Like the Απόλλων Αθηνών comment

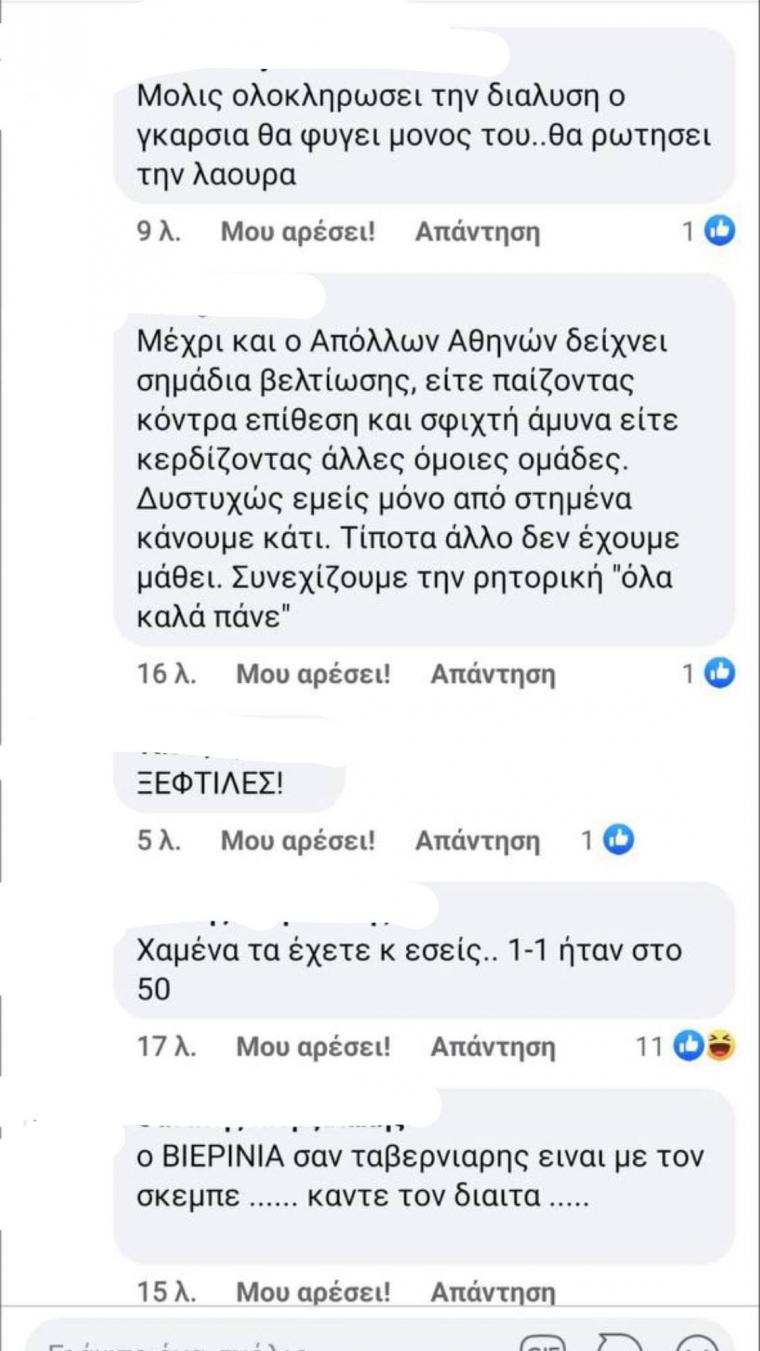click(313, 674)
